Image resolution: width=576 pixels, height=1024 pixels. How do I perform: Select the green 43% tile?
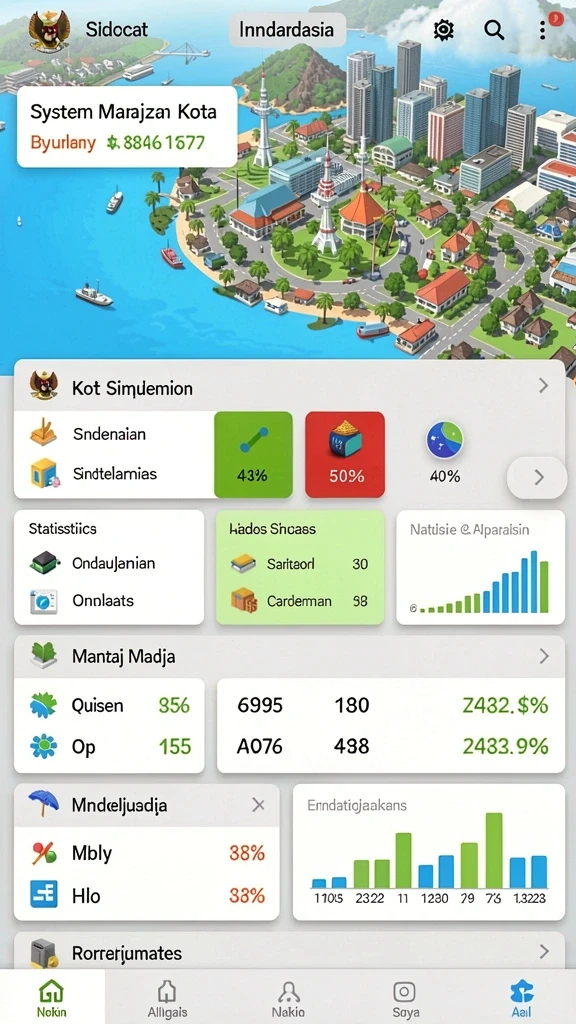coord(253,455)
